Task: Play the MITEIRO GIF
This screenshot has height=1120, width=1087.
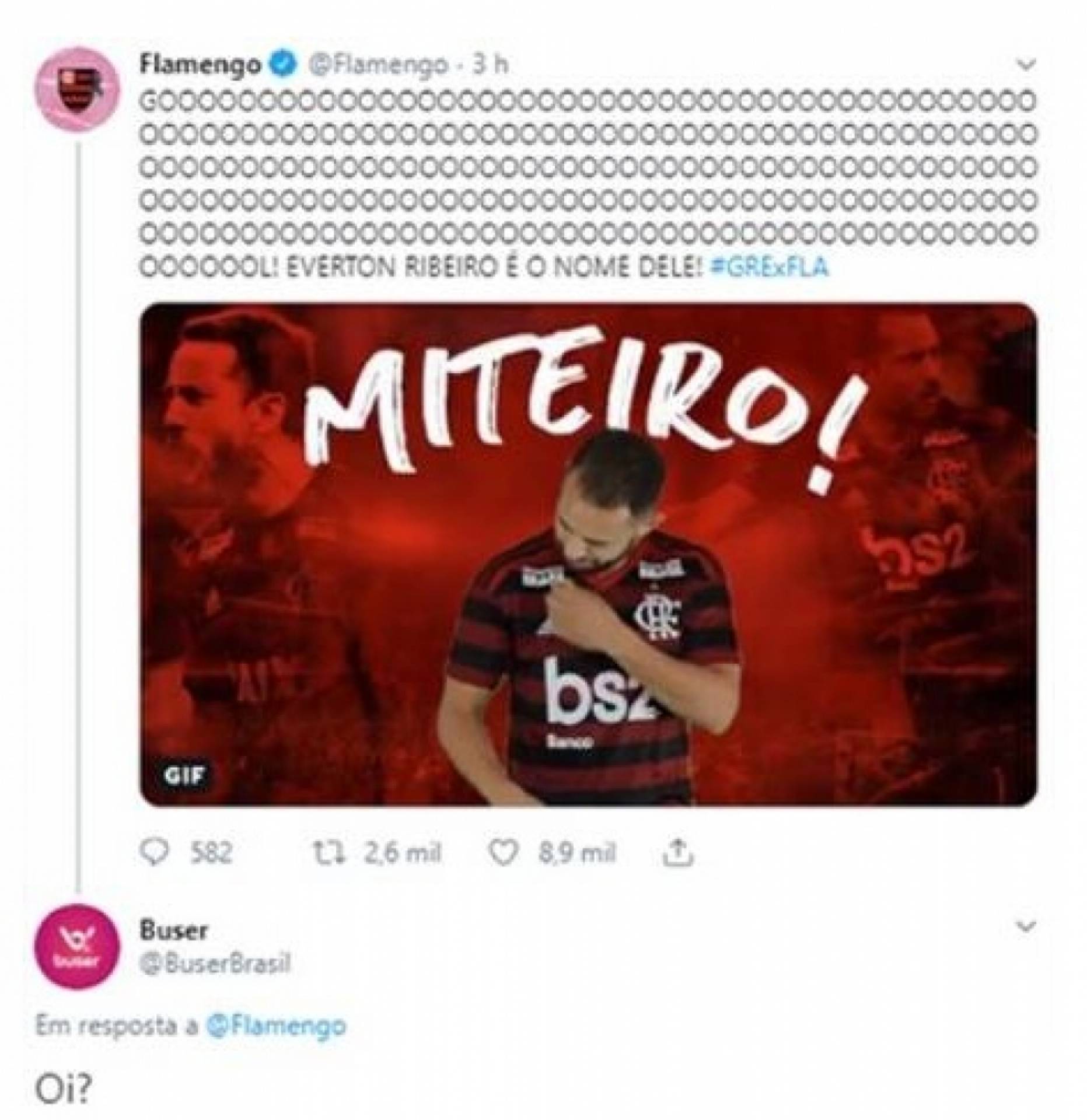Action: click(x=588, y=554)
